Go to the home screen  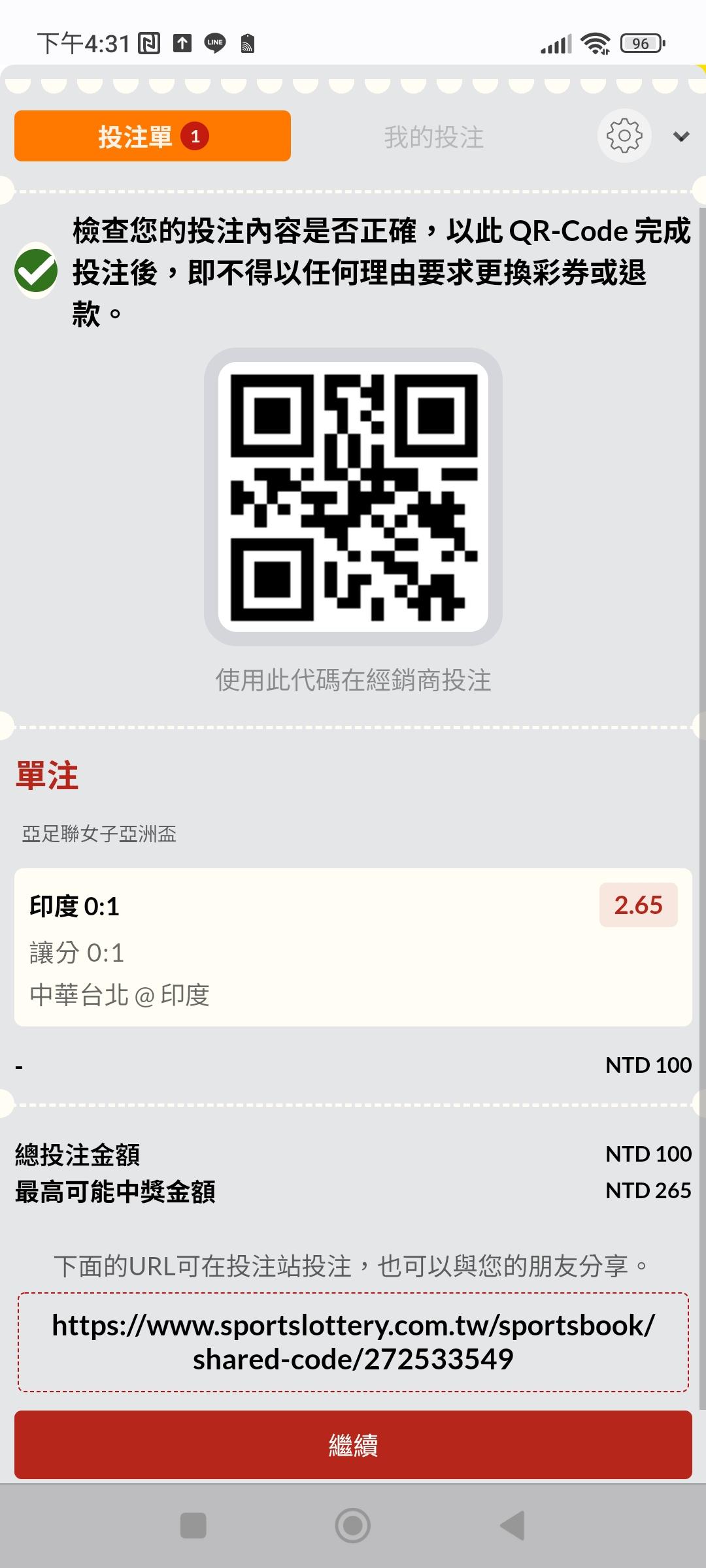pos(353,1526)
